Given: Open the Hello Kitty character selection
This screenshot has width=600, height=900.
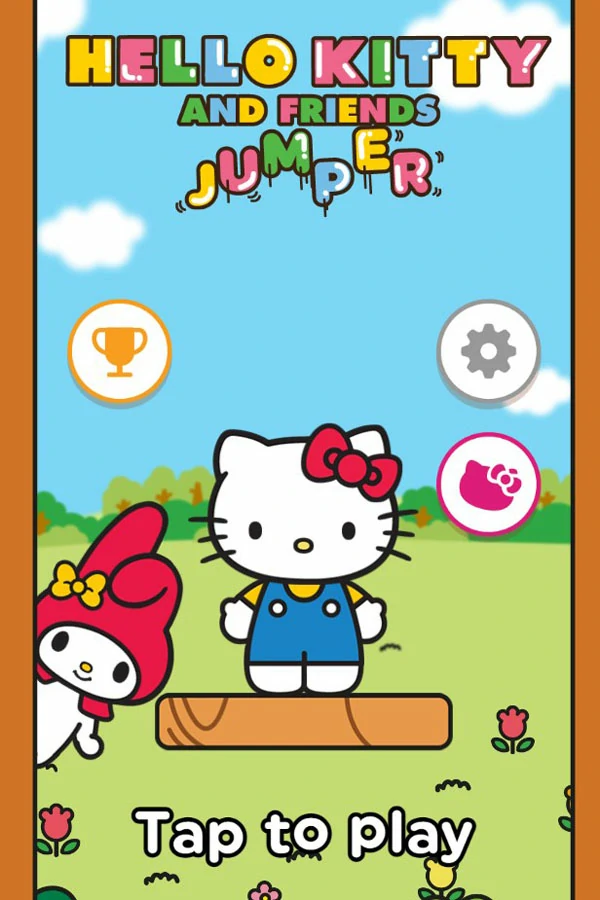Looking at the screenshot, I should (488, 484).
